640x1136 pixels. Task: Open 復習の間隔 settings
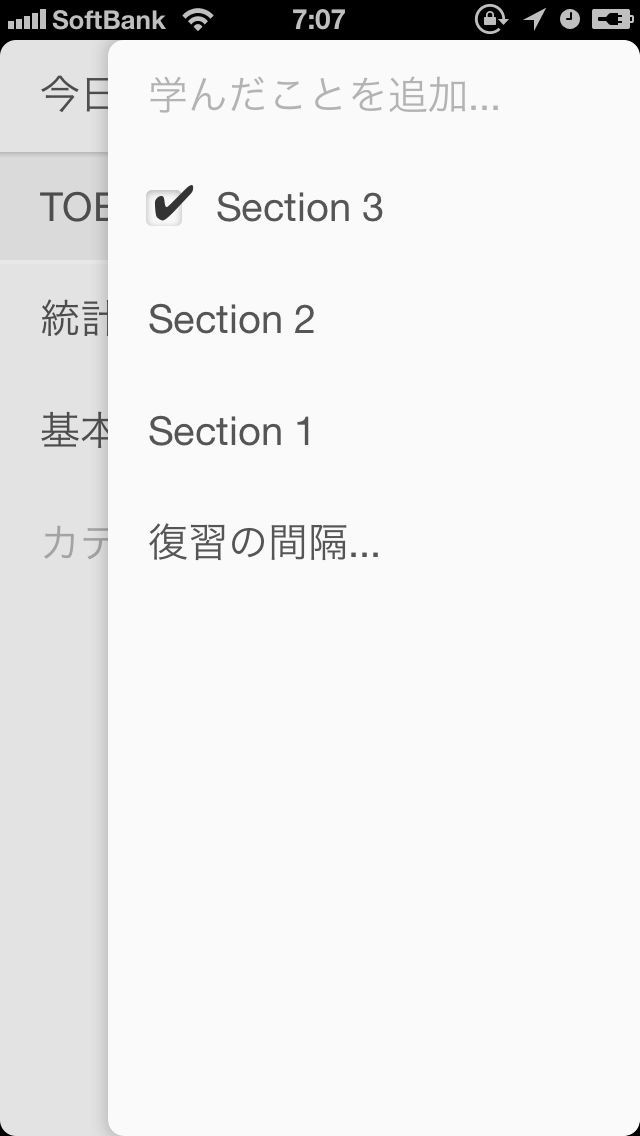click(264, 544)
